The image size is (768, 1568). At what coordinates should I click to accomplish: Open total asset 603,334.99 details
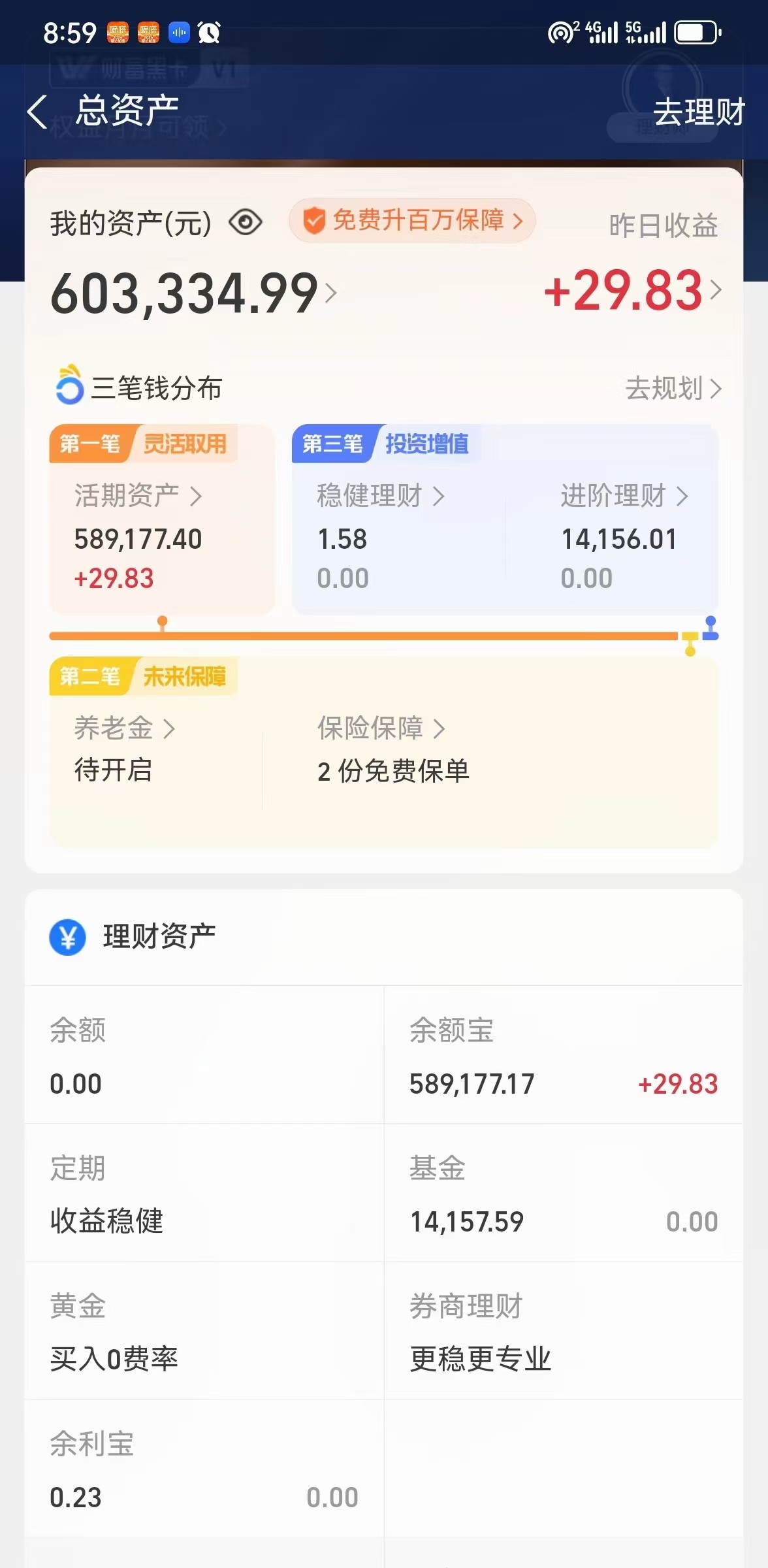pyautogui.click(x=193, y=293)
